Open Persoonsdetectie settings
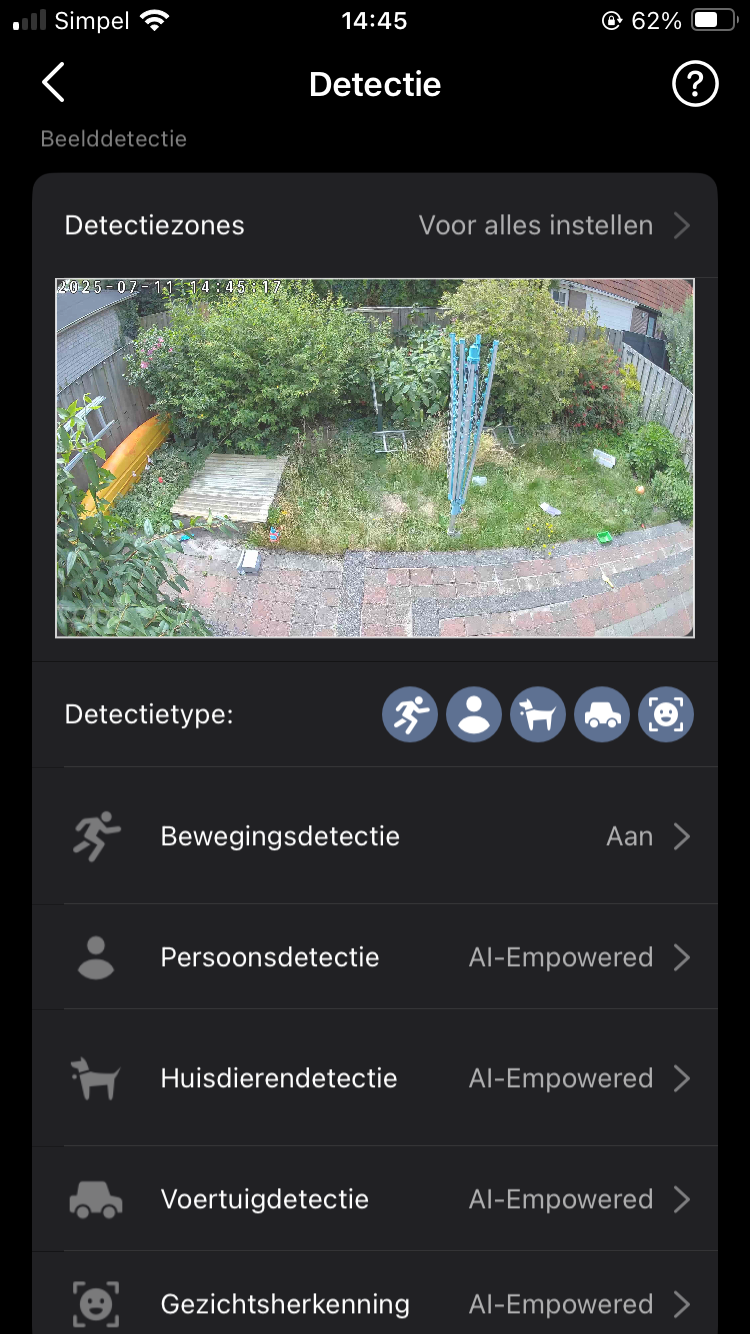Viewport: 750px width, 1334px height. [375, 957]
